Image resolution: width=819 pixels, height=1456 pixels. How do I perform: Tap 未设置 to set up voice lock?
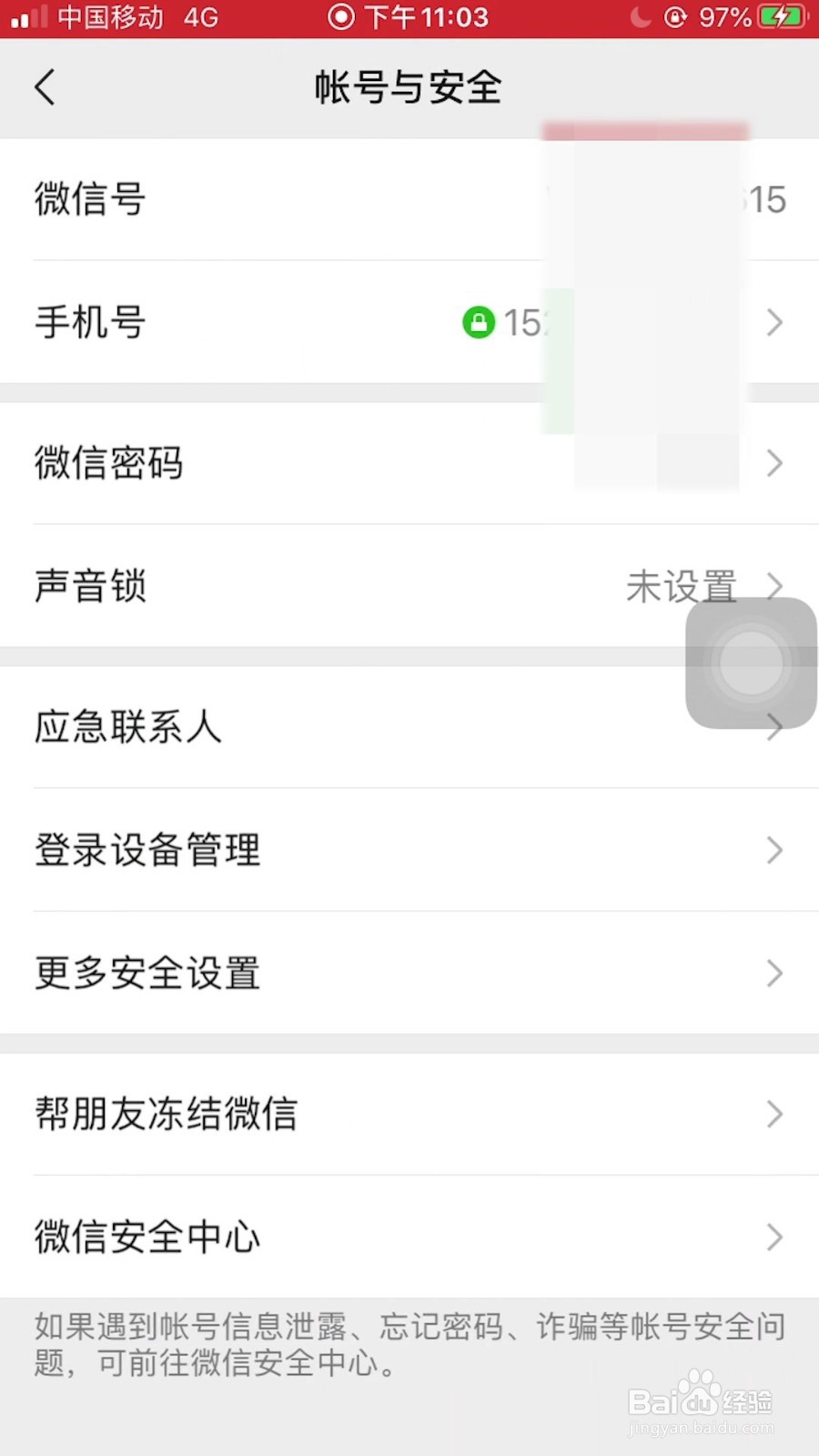pyautogui.click(x=681, y=586)
